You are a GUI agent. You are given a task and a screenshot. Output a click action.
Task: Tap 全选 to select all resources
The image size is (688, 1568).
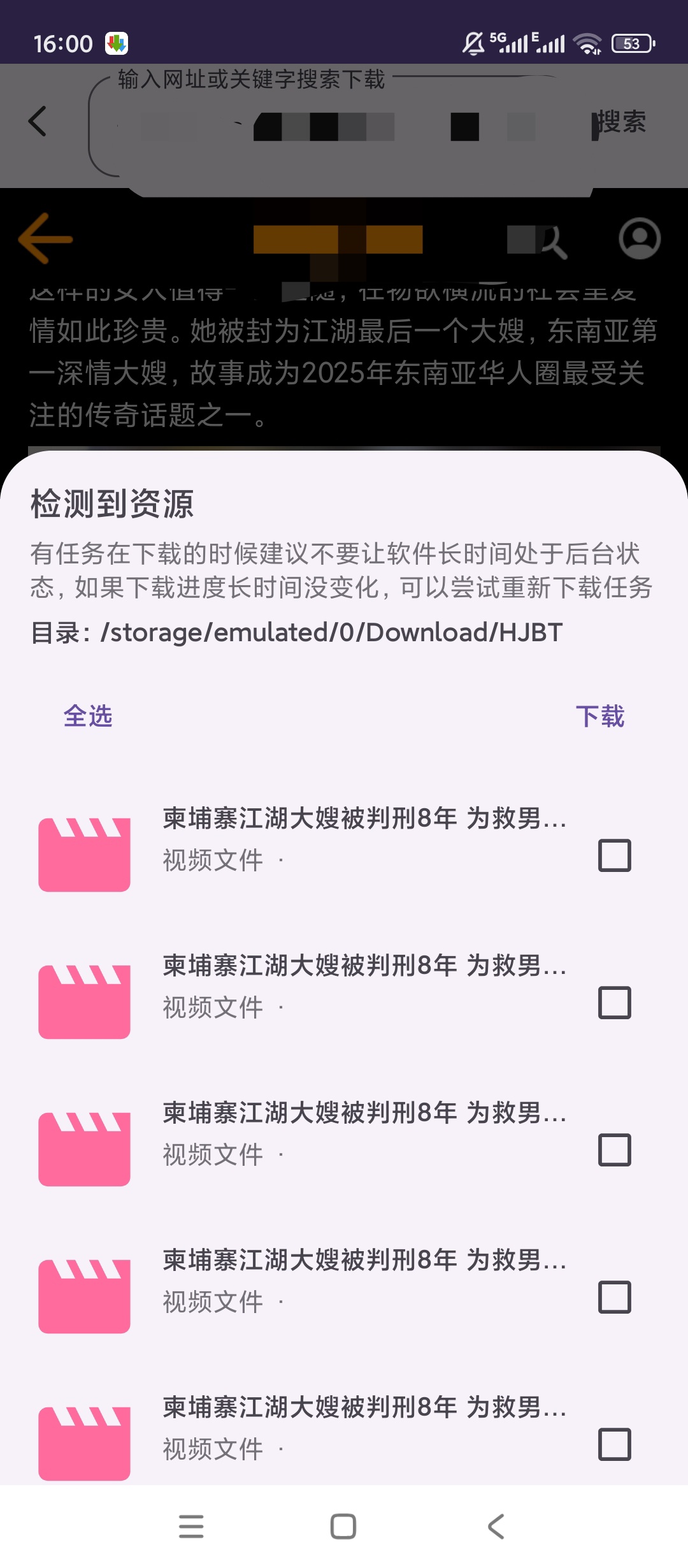coord(88,716)
